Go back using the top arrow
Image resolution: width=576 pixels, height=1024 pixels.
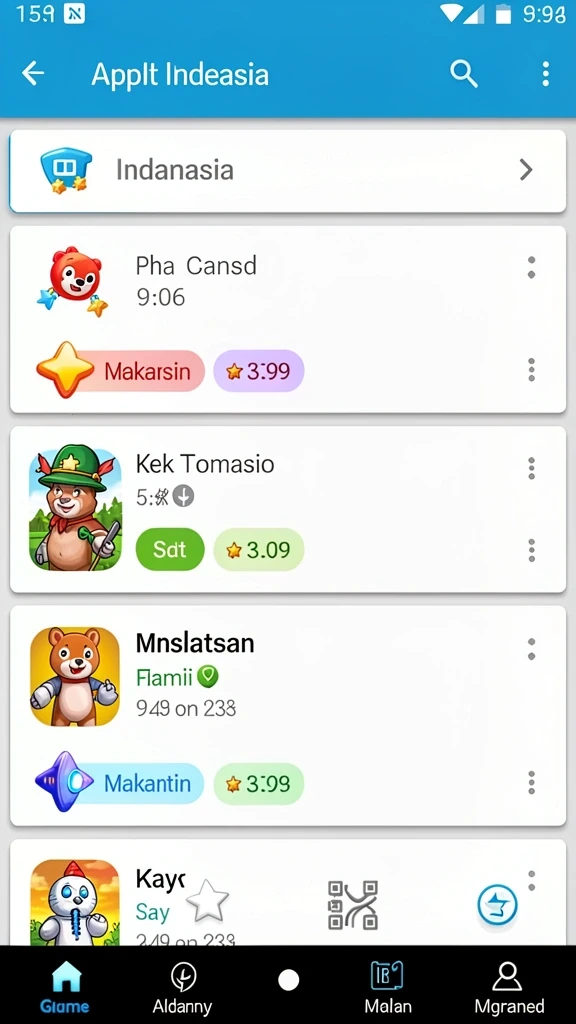tap(33, 74)
